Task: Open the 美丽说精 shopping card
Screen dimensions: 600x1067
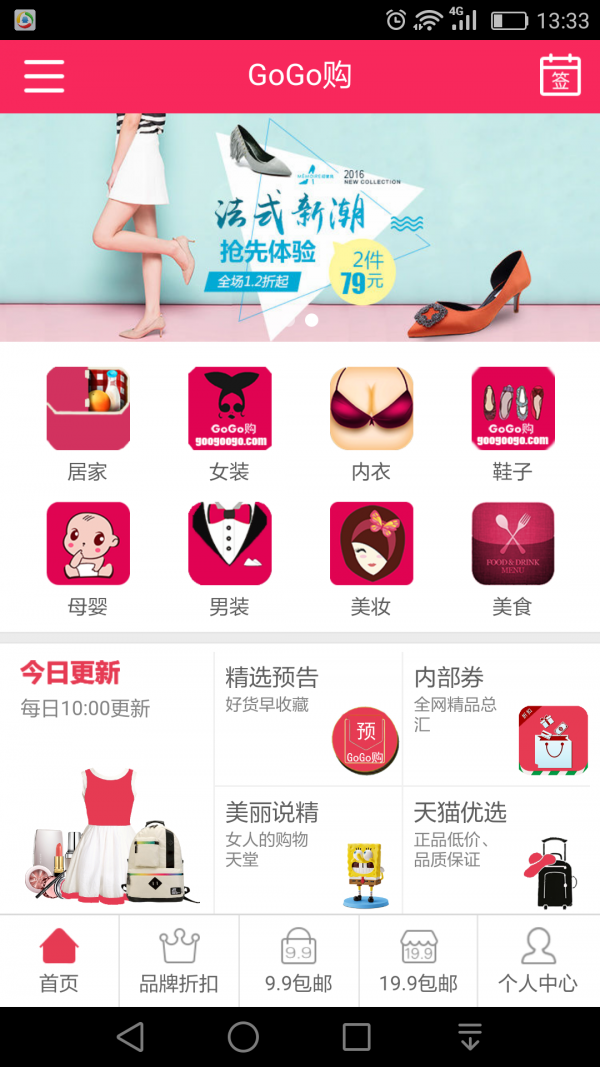Action: click(308, 850)
